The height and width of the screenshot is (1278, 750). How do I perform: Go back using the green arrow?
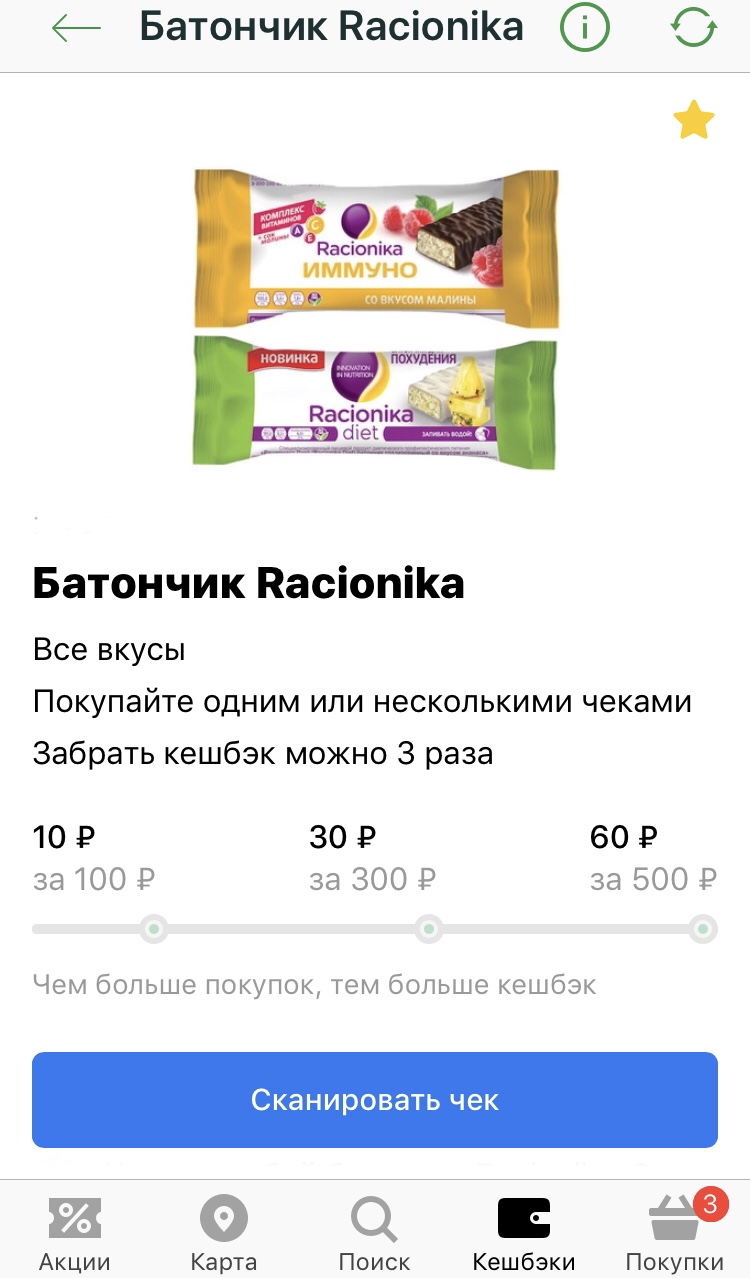(76, 28)
